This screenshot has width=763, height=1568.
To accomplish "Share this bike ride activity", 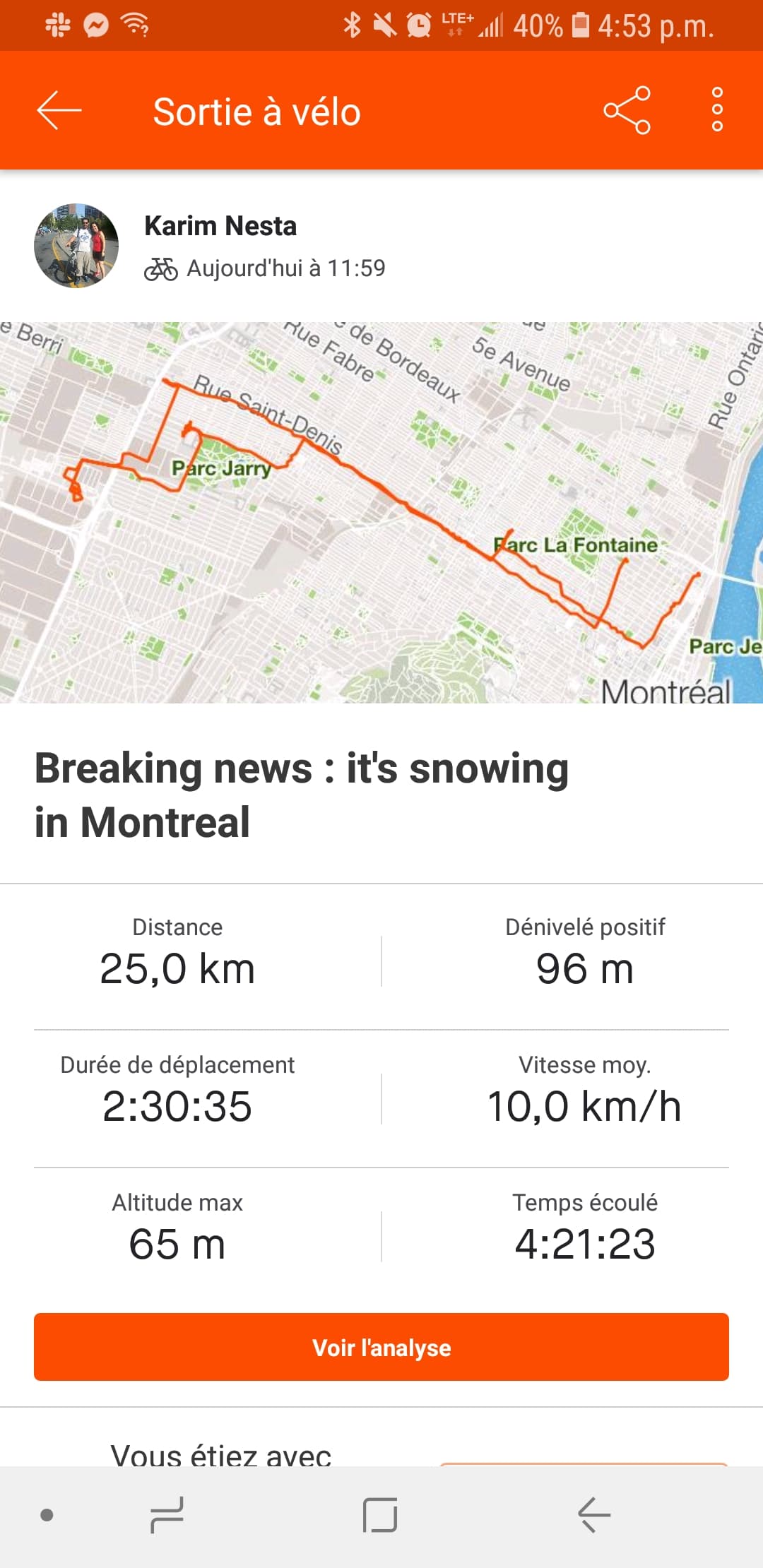I will (627, 111).
